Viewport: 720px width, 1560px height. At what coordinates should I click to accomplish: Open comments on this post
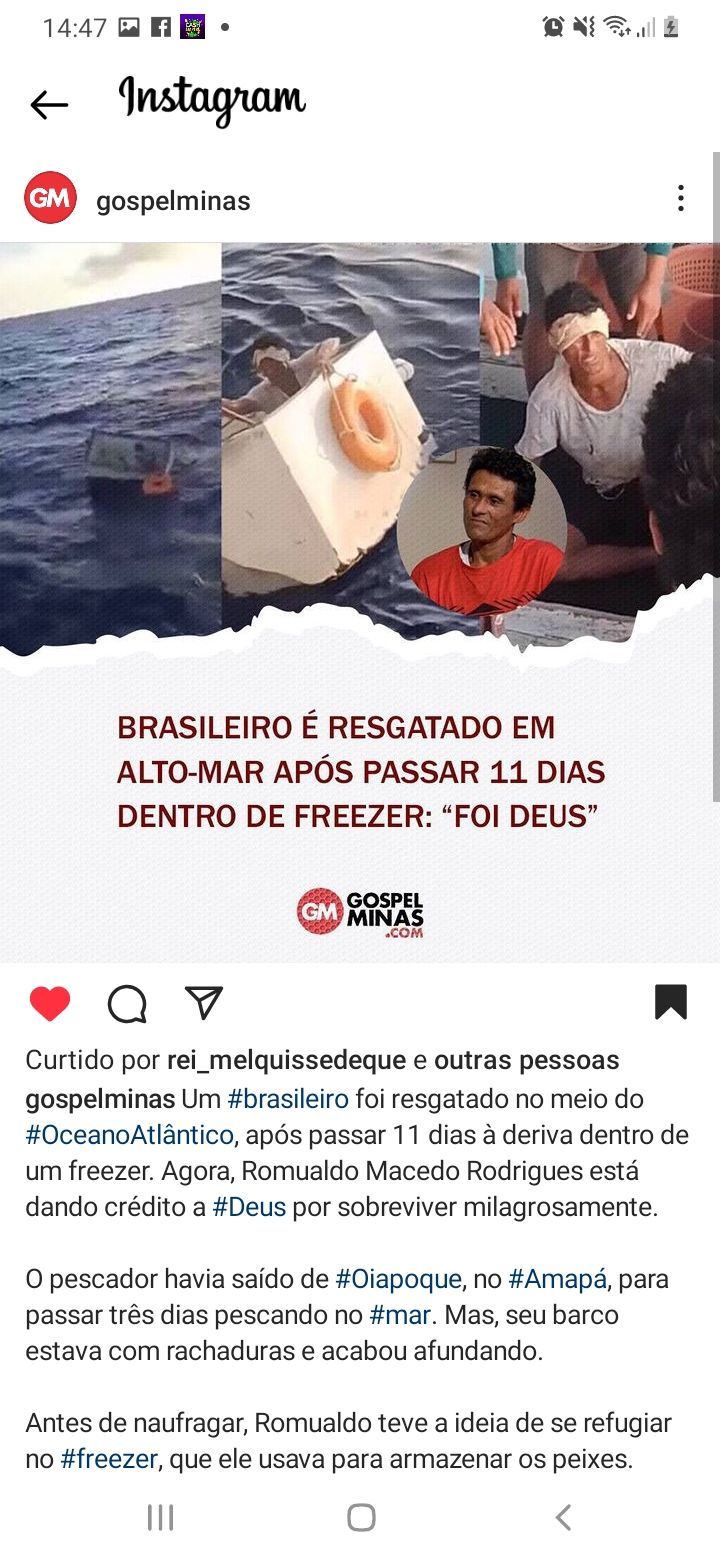[x=127, y=1003]
